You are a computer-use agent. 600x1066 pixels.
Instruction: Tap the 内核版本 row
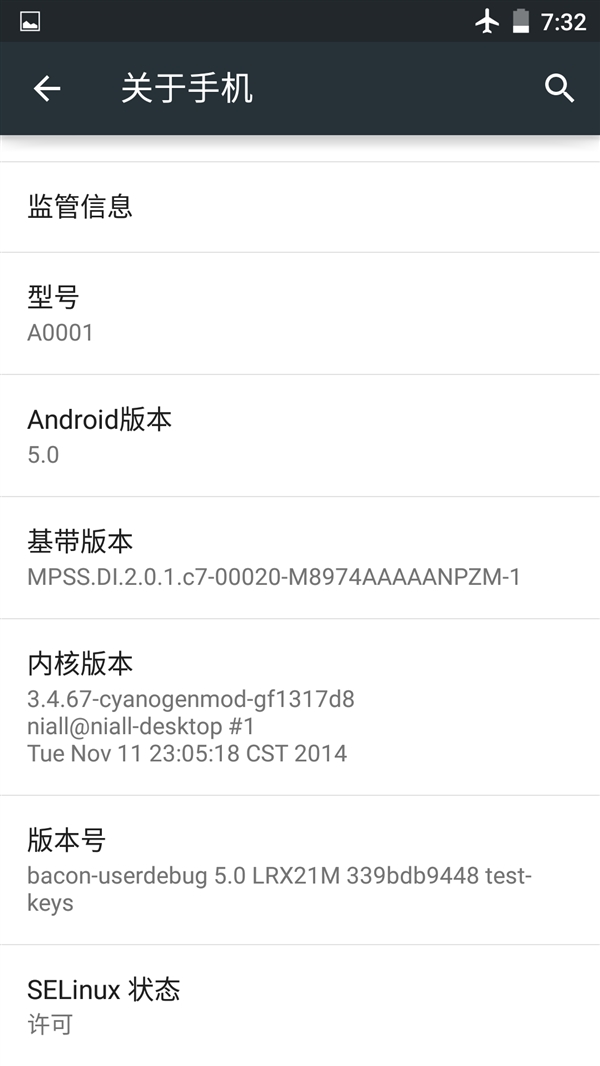[x=300, y=707]
